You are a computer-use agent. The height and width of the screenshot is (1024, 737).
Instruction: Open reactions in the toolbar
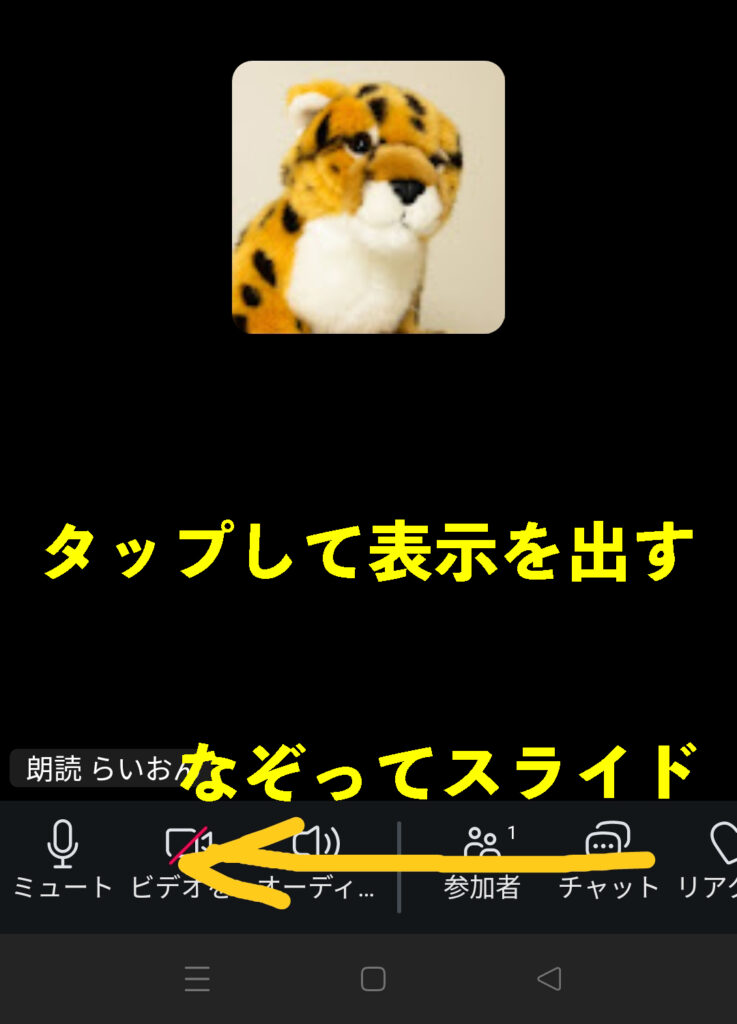pyautogui.click(x=718, y=858)
